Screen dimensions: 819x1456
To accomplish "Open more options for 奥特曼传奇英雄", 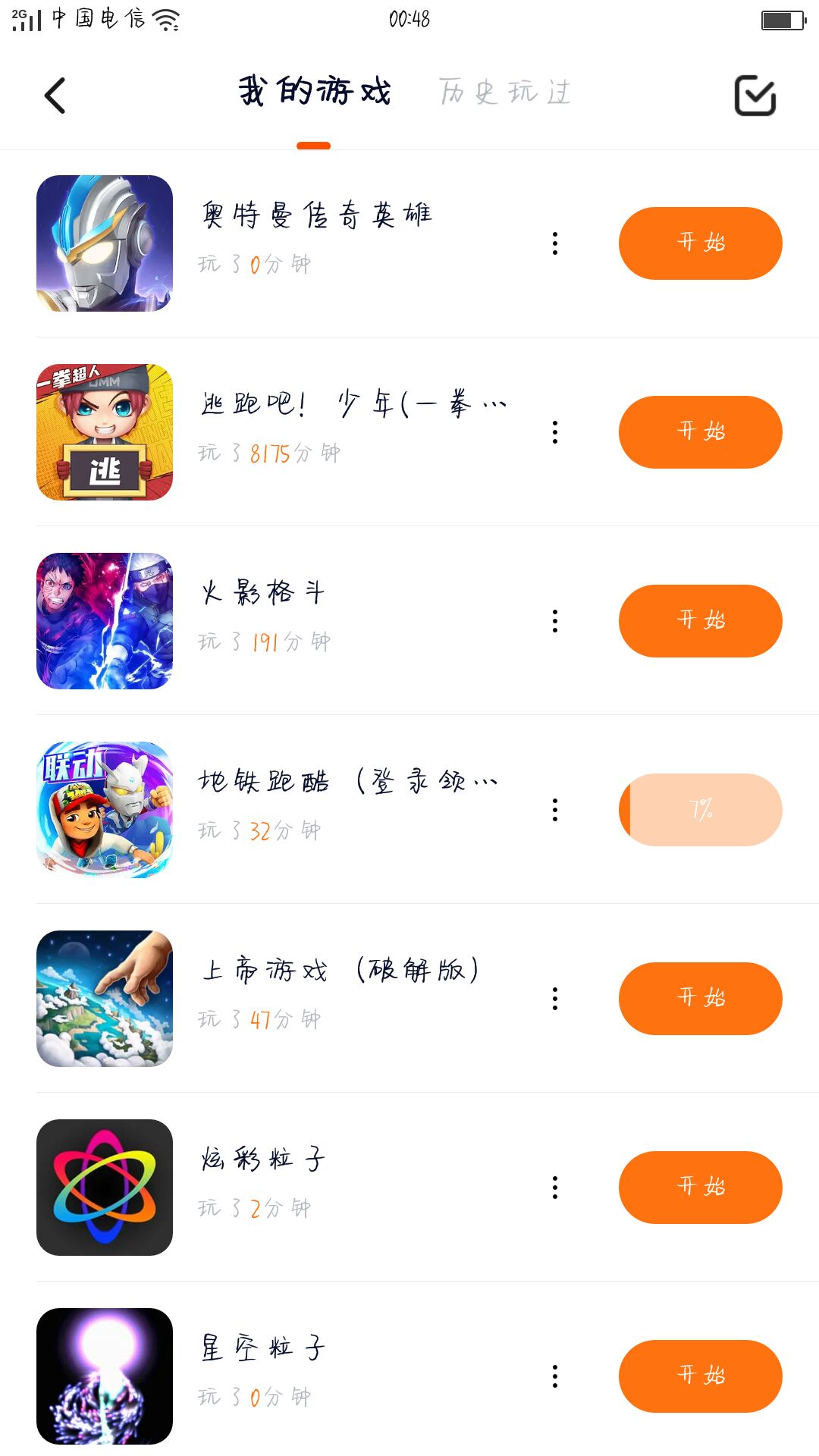I will [x=555, y=243].
